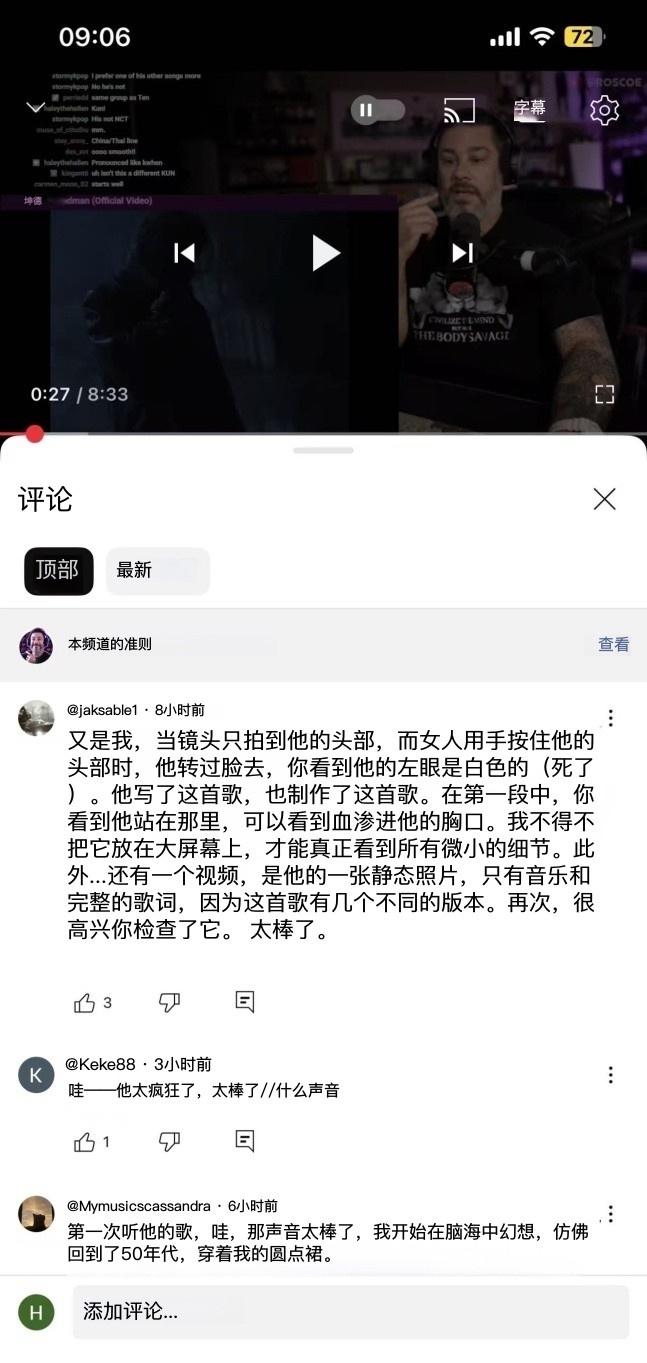Skip to the previous video
This screenshot has height=1363, width=647.
(184, 253)
